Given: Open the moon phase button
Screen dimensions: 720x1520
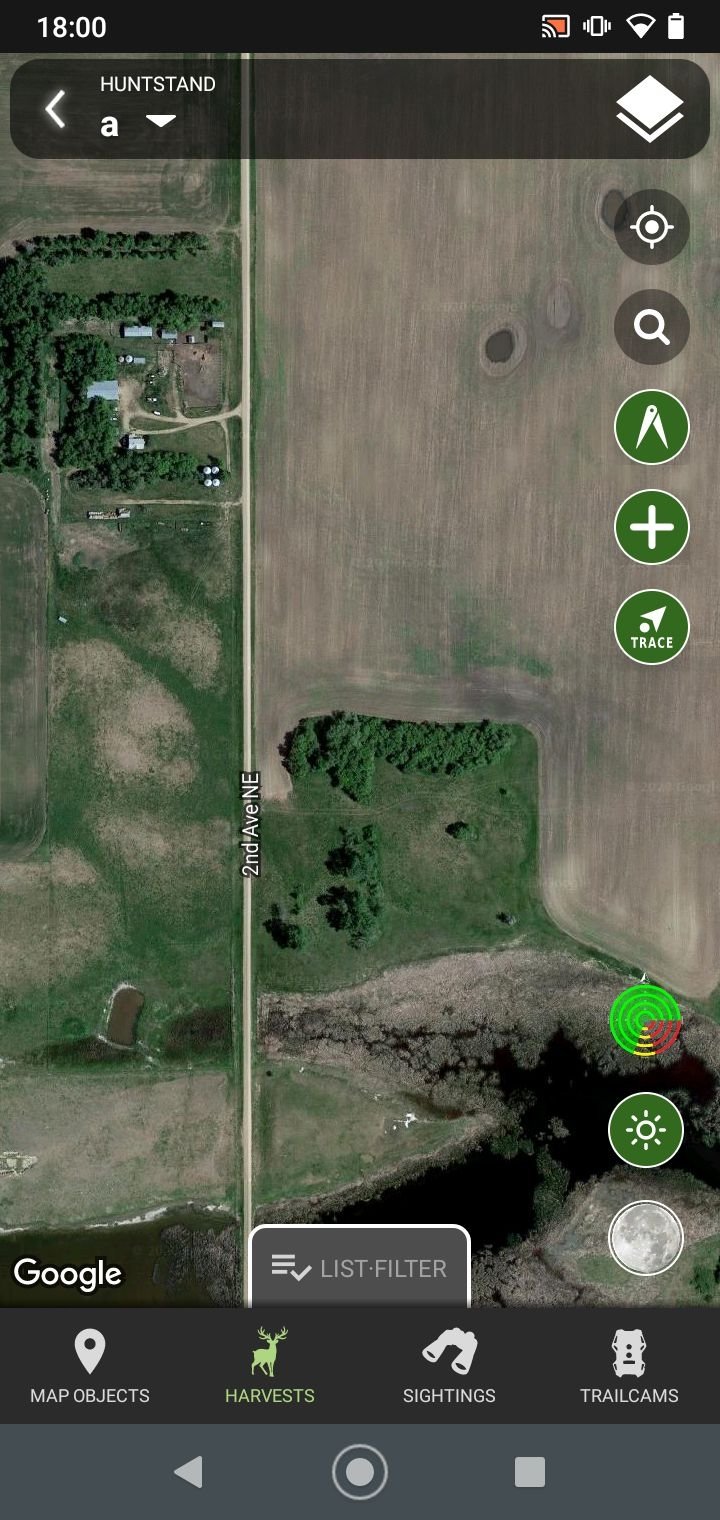Looking at the screenshot, I should point(646,1238).
